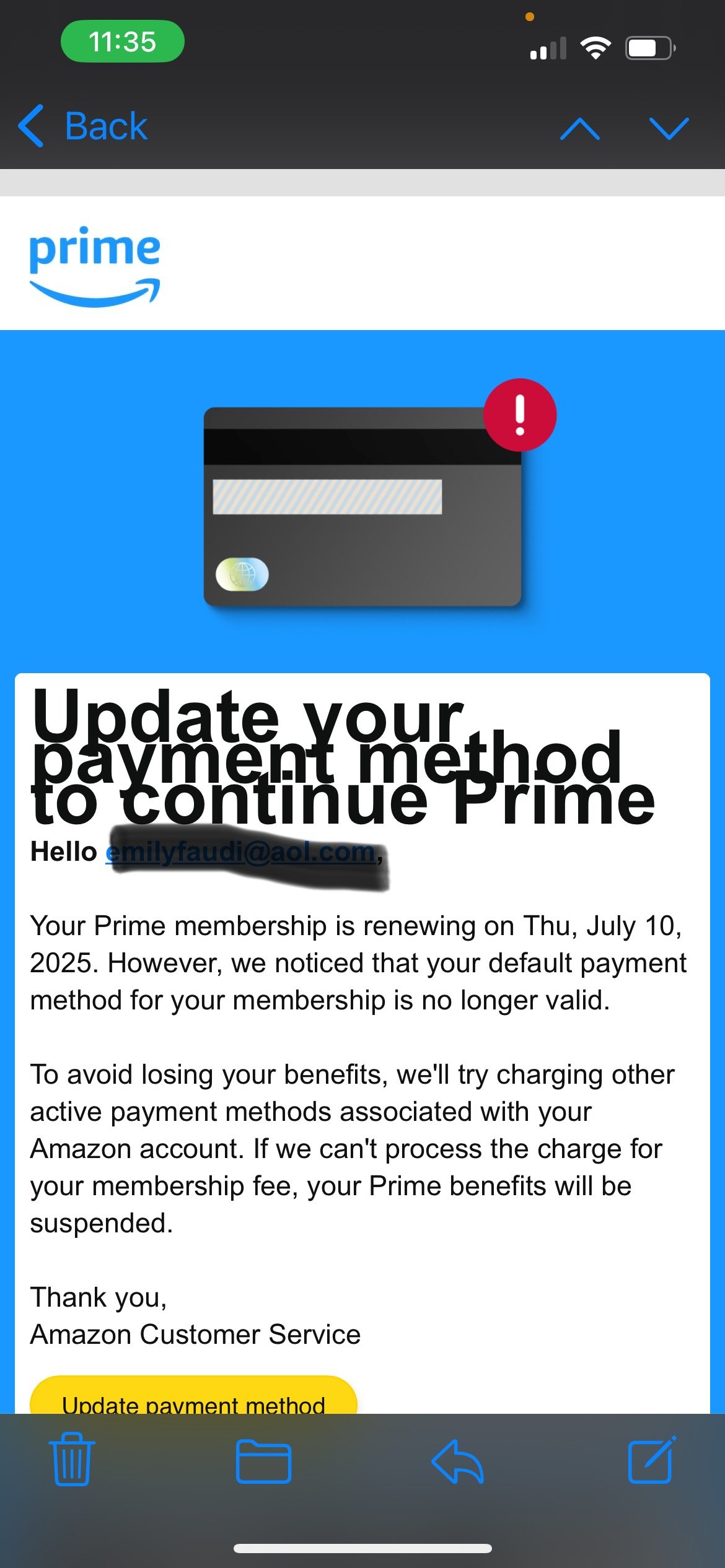This screenshot has height=1568, width=725.
Task: Delete this email with the trash icon
Action: [x=72, y=1460]
